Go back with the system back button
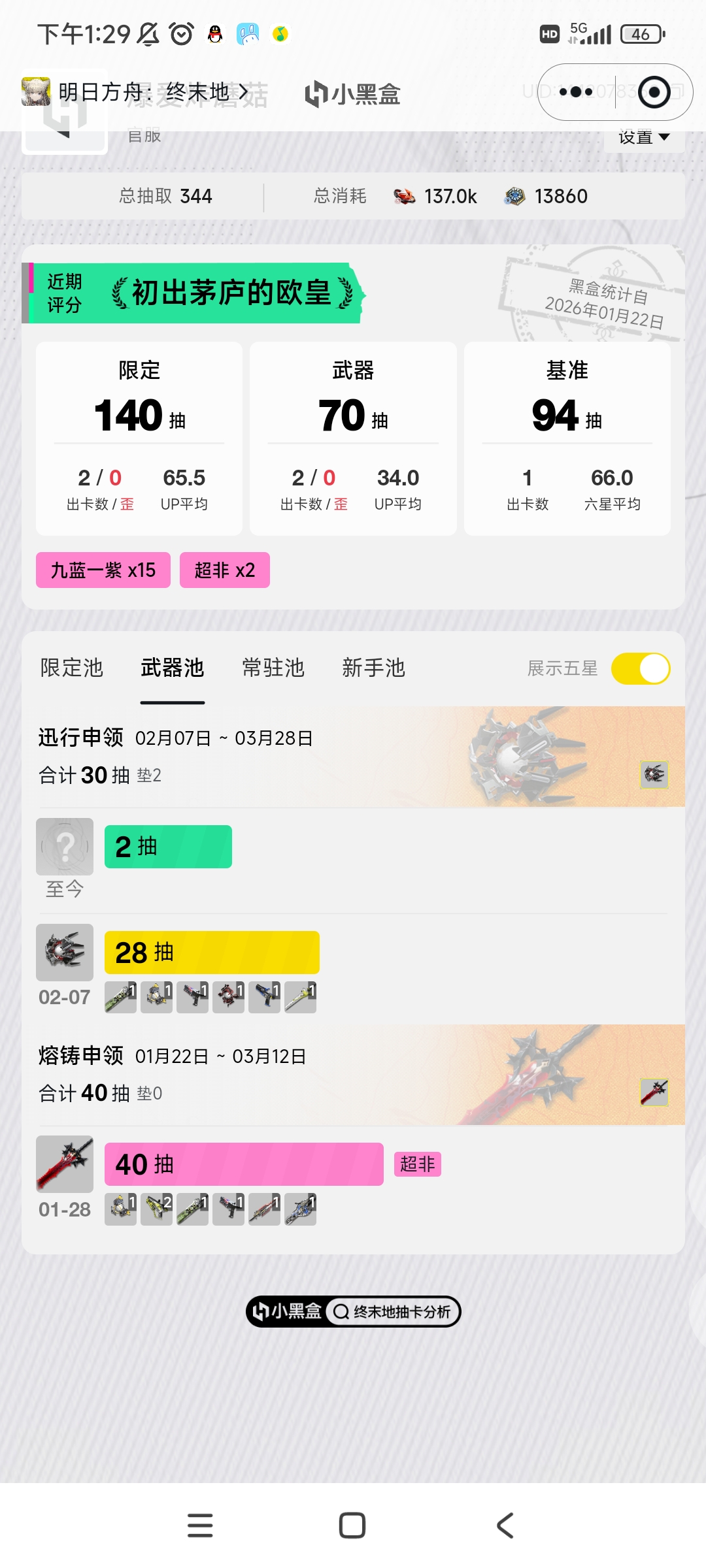Viewport: 706px width, 1568px height. click(505, 1526)
